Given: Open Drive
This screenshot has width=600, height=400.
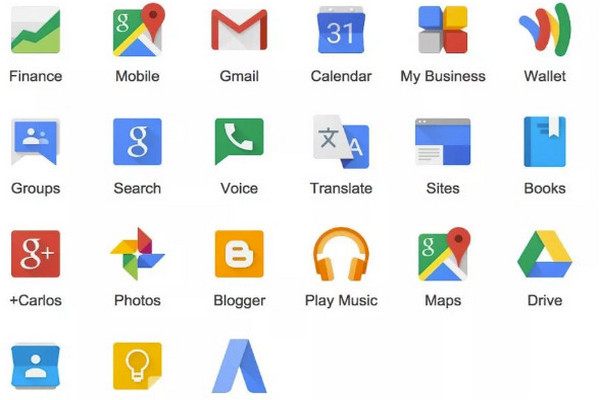Looking at the screenshot, I should point(545,254).
